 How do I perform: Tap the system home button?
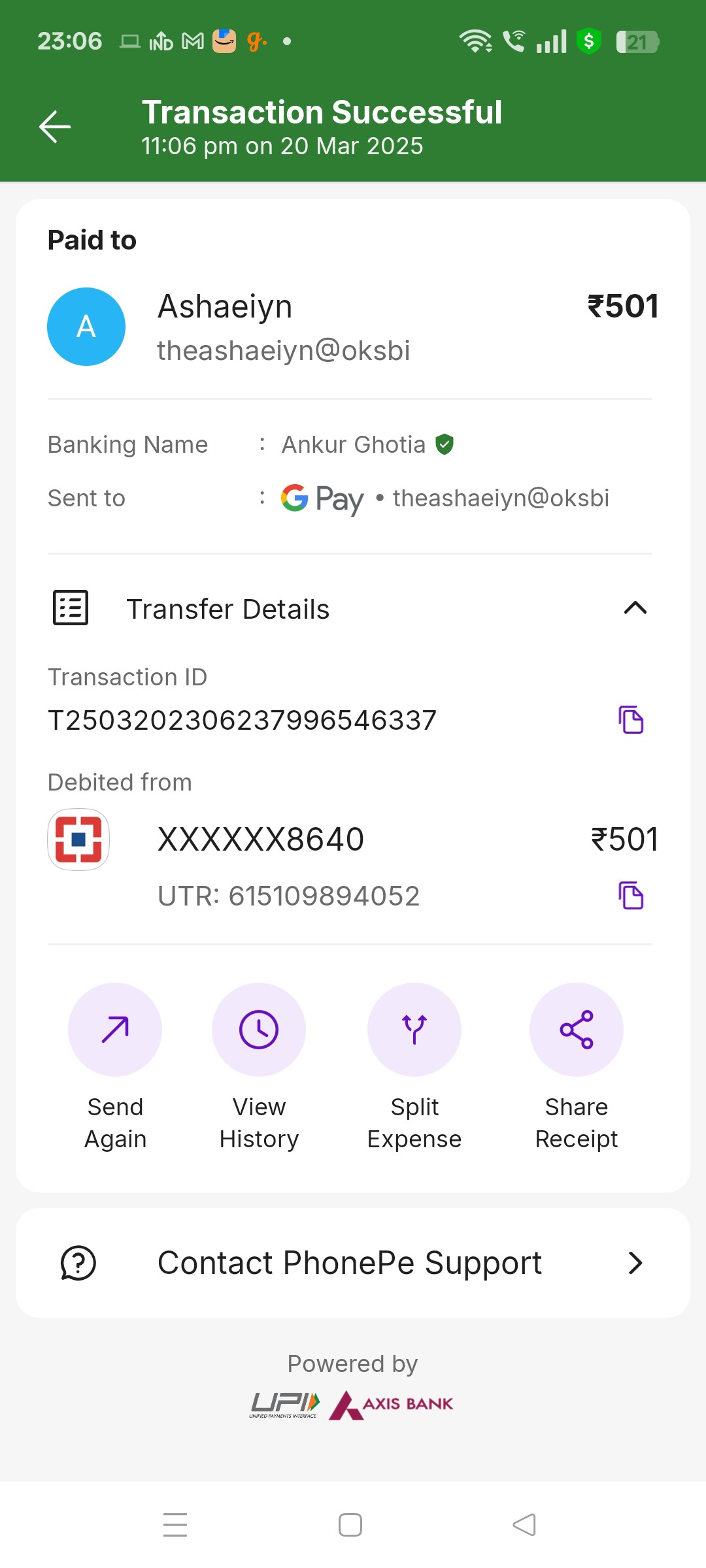point(350,1525)
